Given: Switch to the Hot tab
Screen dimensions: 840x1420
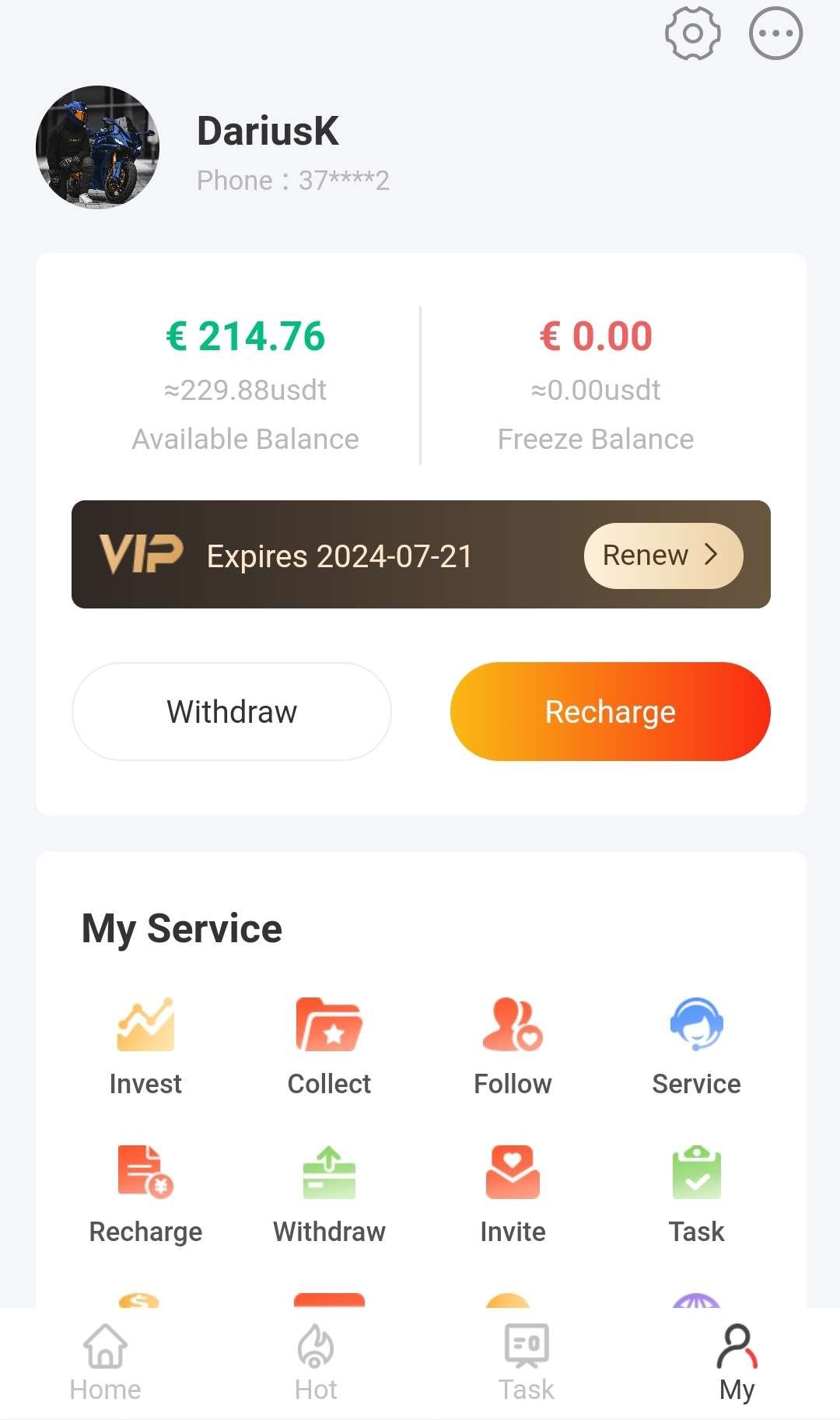Looking at the screenshot, I should pyautogui.click(x=316, y=1363).
